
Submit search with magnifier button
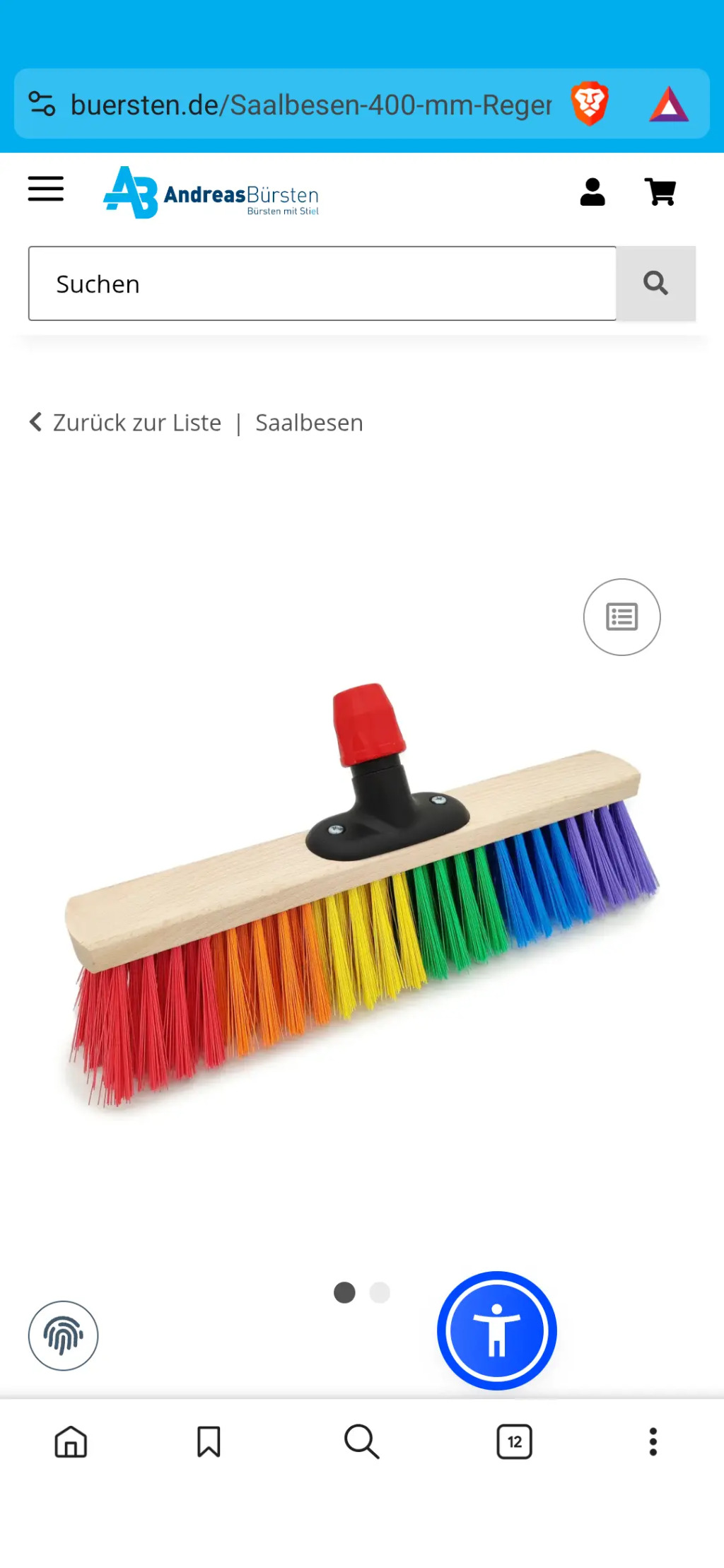[x=655, y=283]
